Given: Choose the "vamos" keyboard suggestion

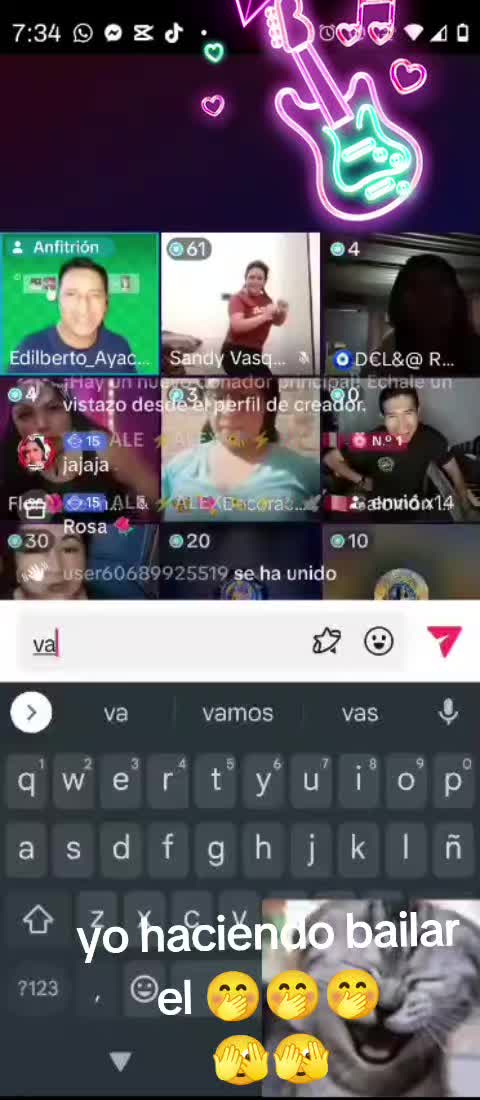Looking at the screenshot, I should pos(238,713).
